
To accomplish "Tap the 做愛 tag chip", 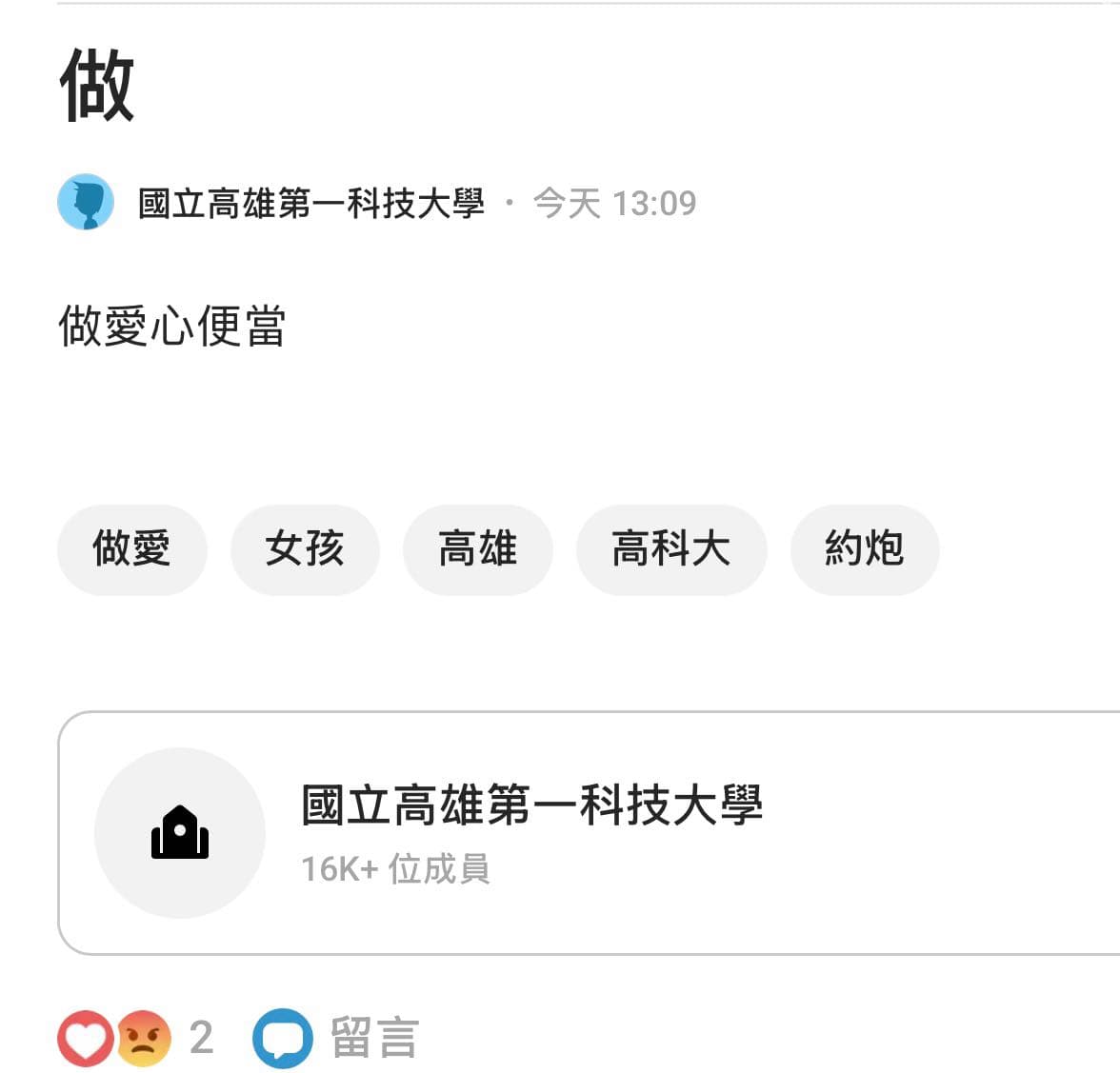I will coord(132,549).
